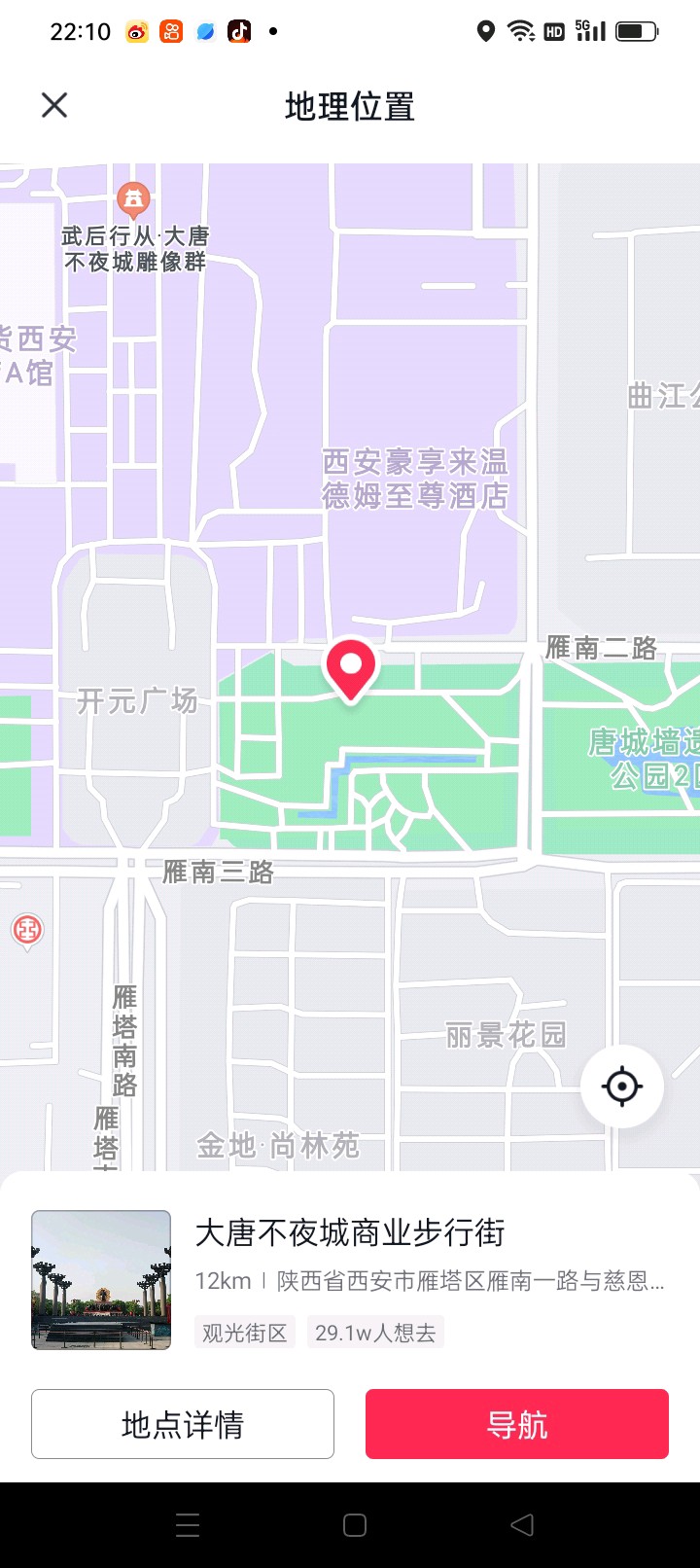Screen dimensions: 700x1568
Task: Open 地点详情 place details
Action: (183, 1424)
